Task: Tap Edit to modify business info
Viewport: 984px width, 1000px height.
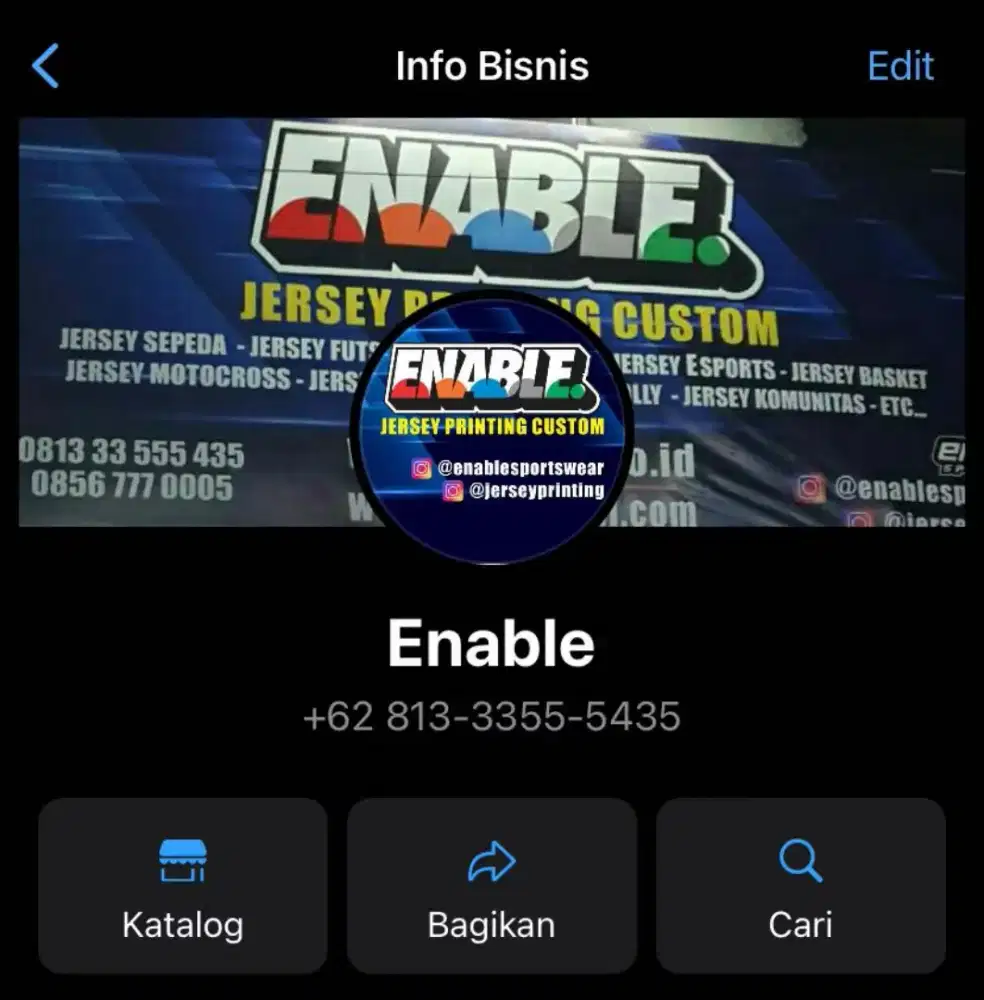Action: 900,66
